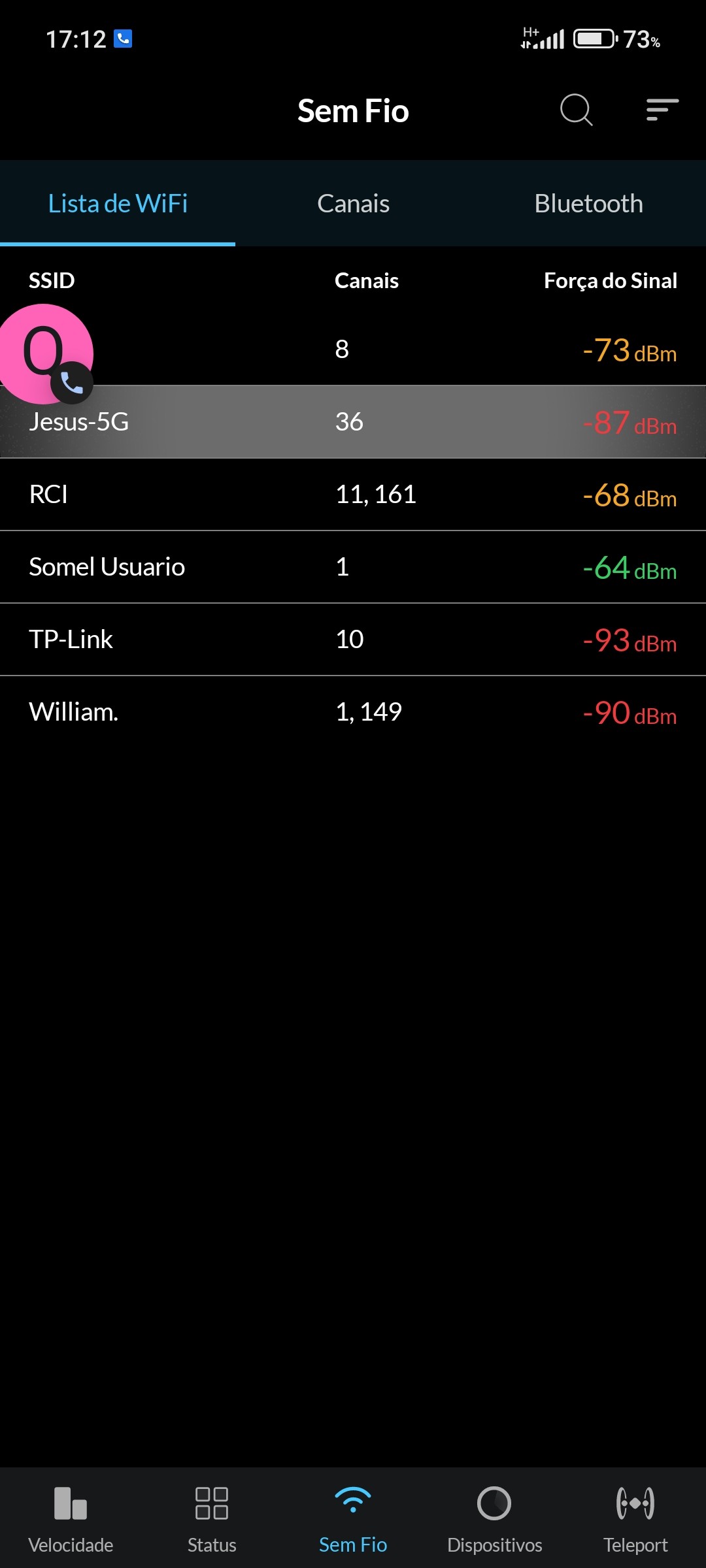Open the Jesus-5G network details
This screenshot has height=1568, width=706.
pos(353,422)
